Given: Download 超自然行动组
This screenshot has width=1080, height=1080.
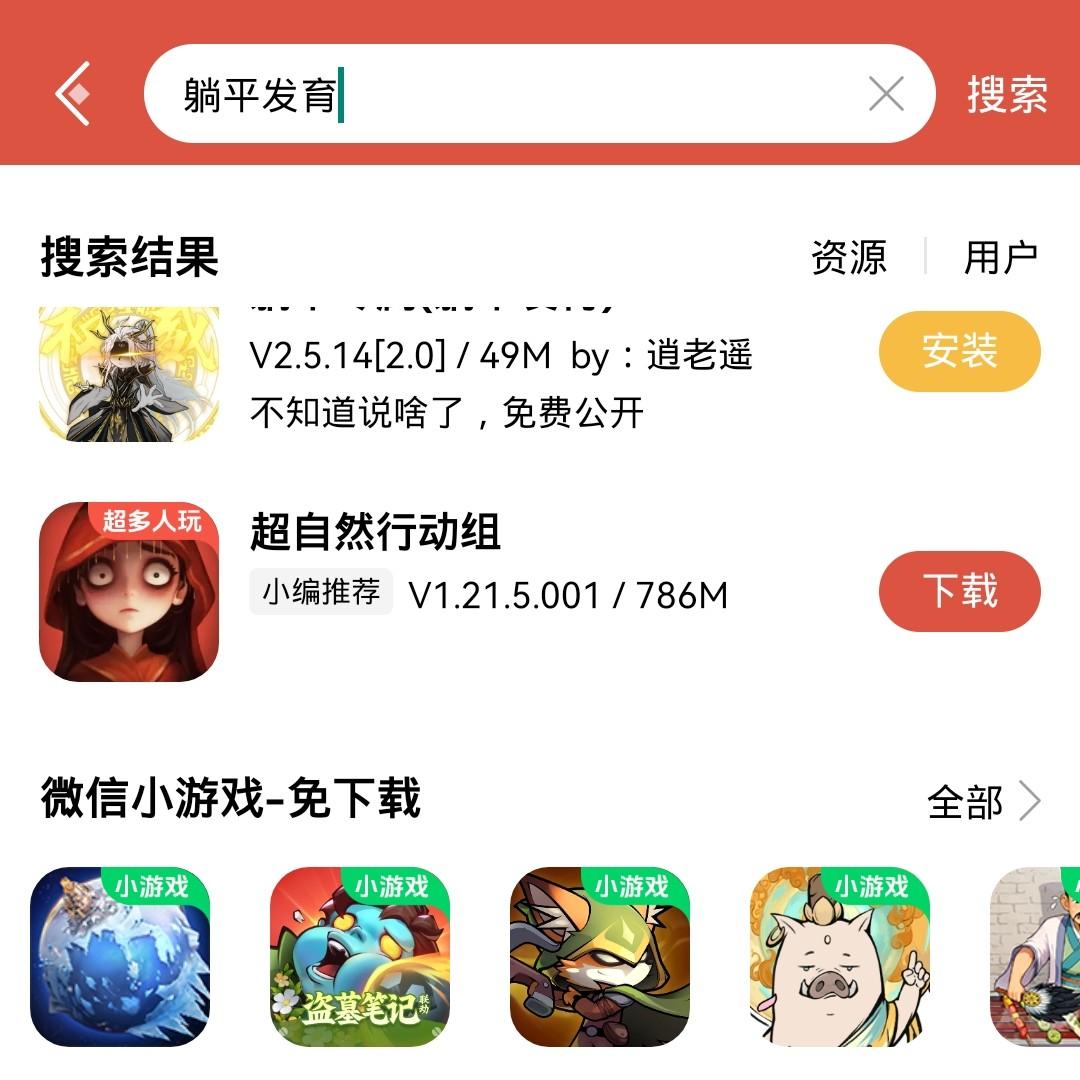Looking at the screenshot, I should click(959, 591).
